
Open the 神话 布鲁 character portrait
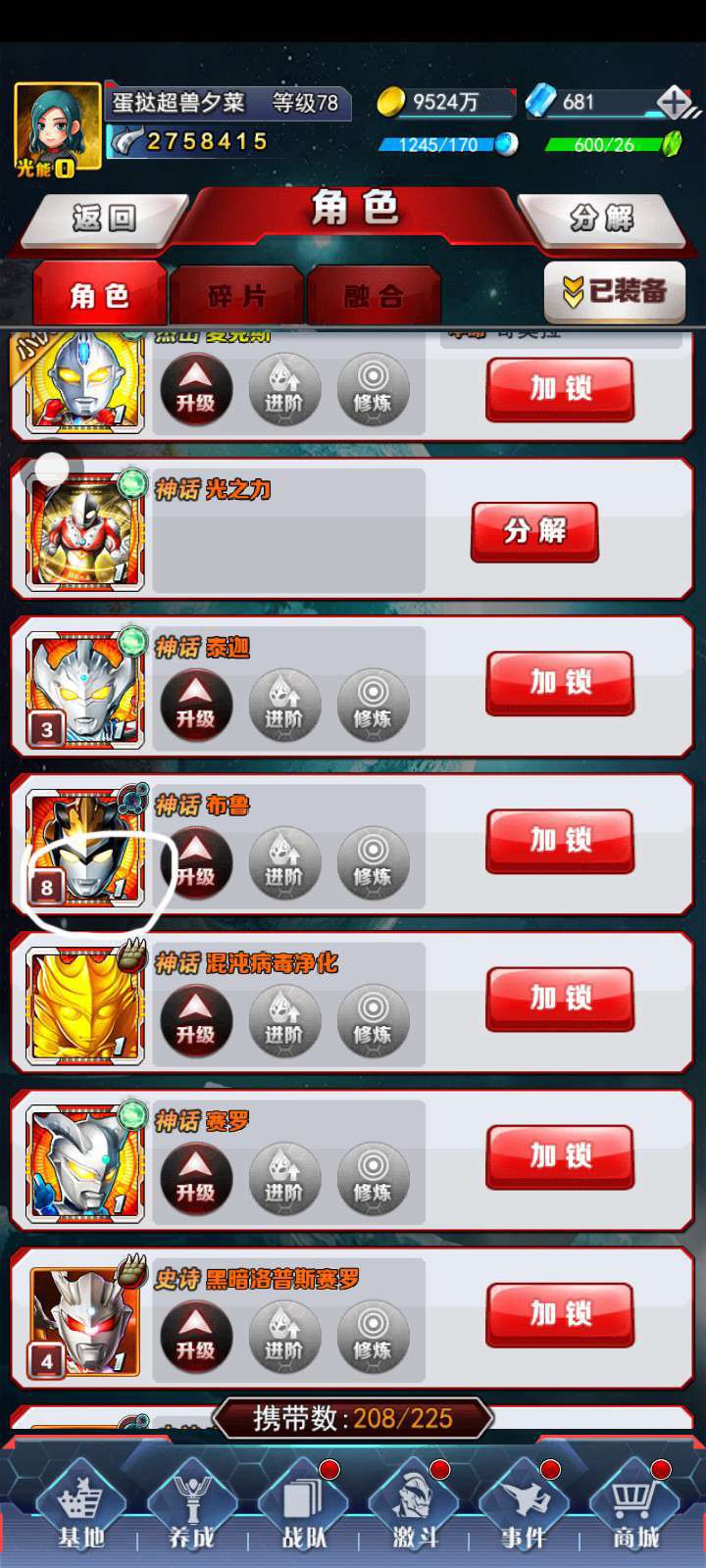pyautogui.click(x=85, y=846)
